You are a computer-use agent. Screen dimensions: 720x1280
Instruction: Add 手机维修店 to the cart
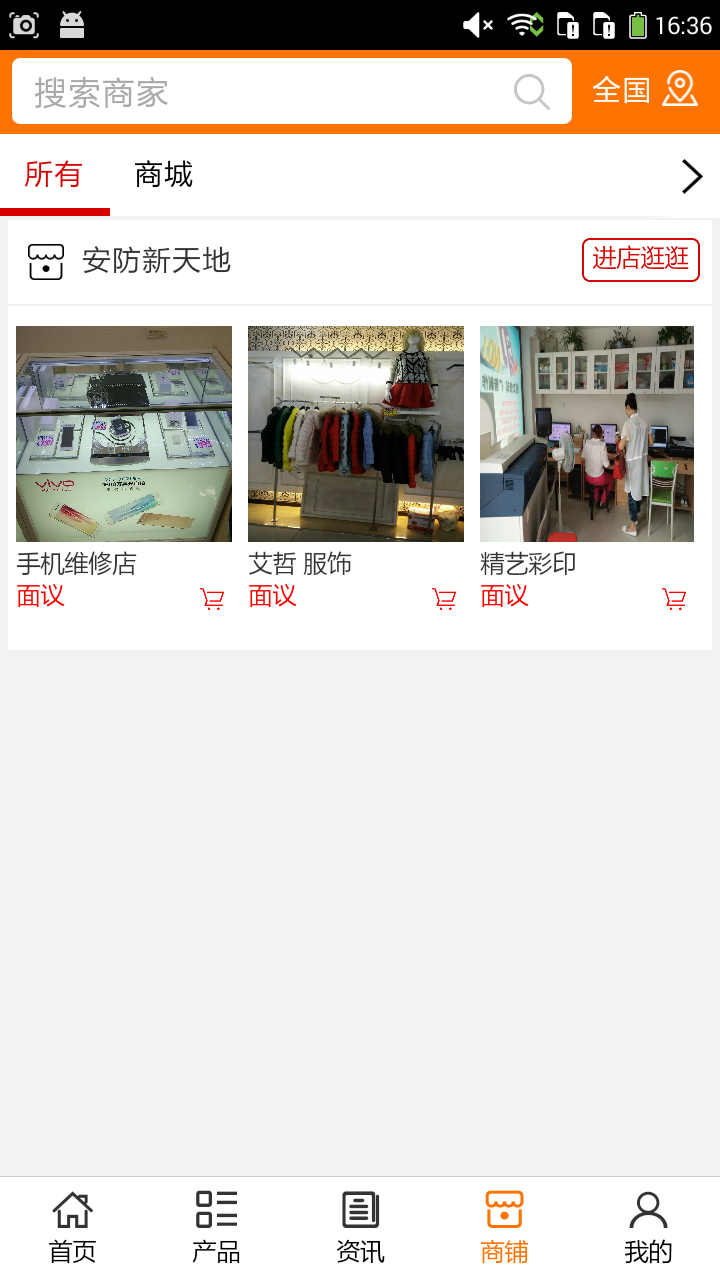(212, 599)
